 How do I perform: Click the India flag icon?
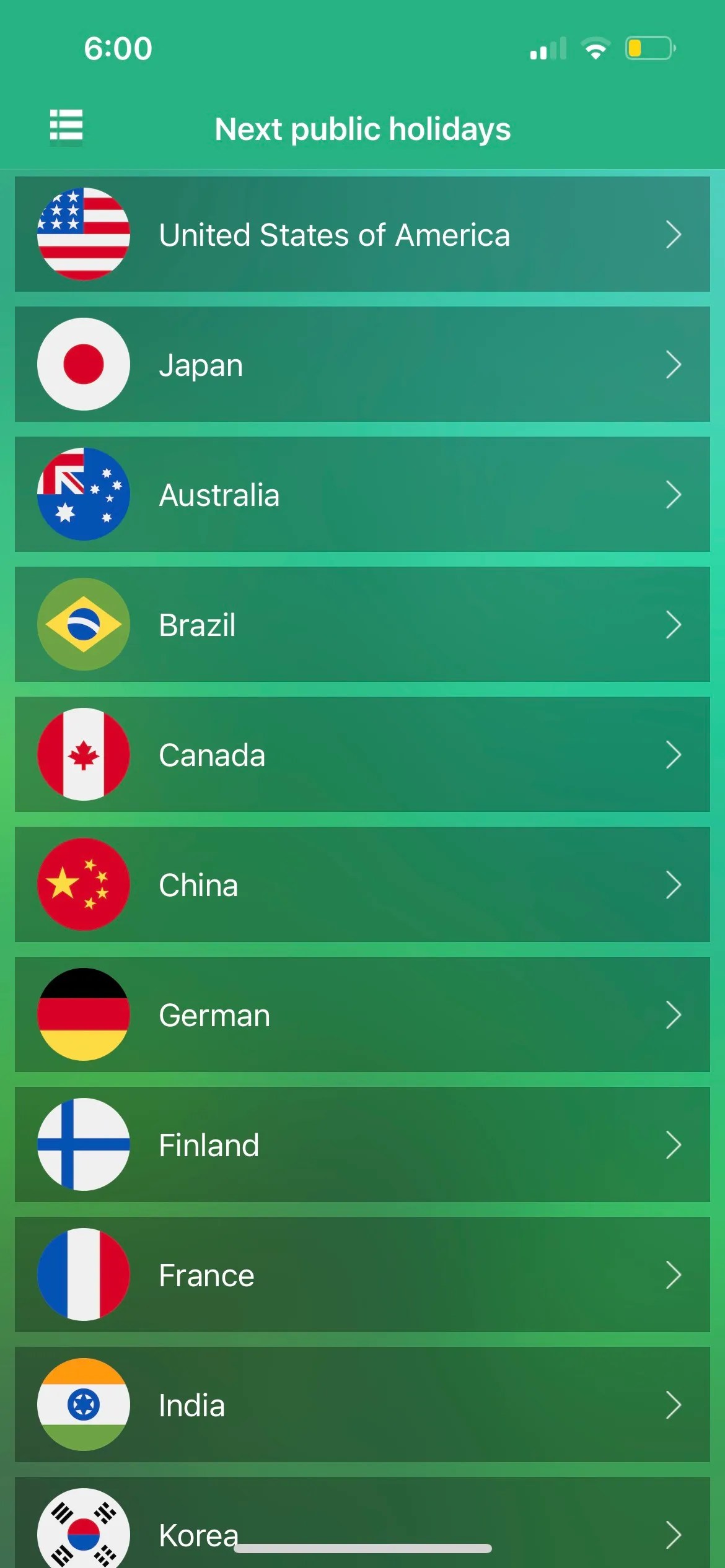(84, 1405)
